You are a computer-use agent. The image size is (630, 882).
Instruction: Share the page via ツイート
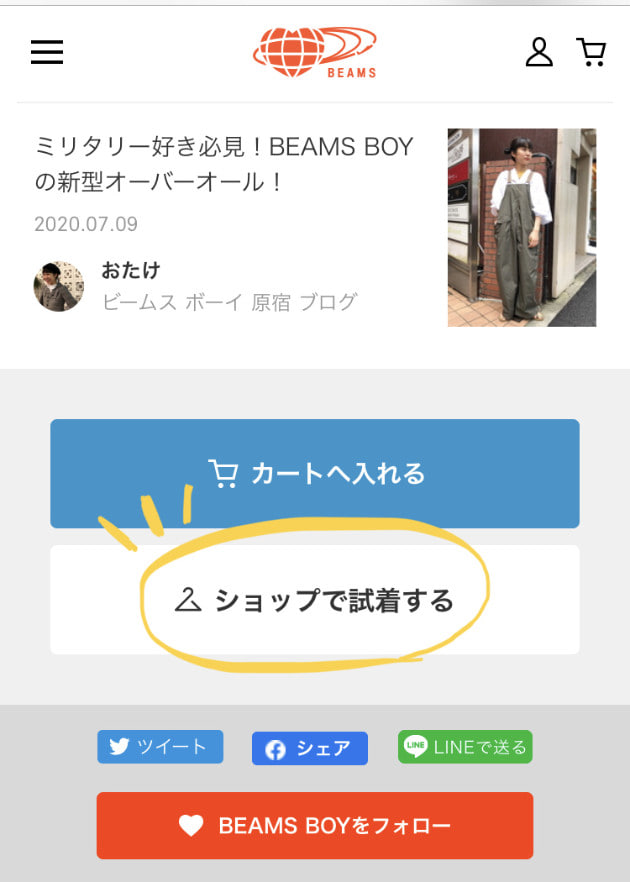coord(160,747)
